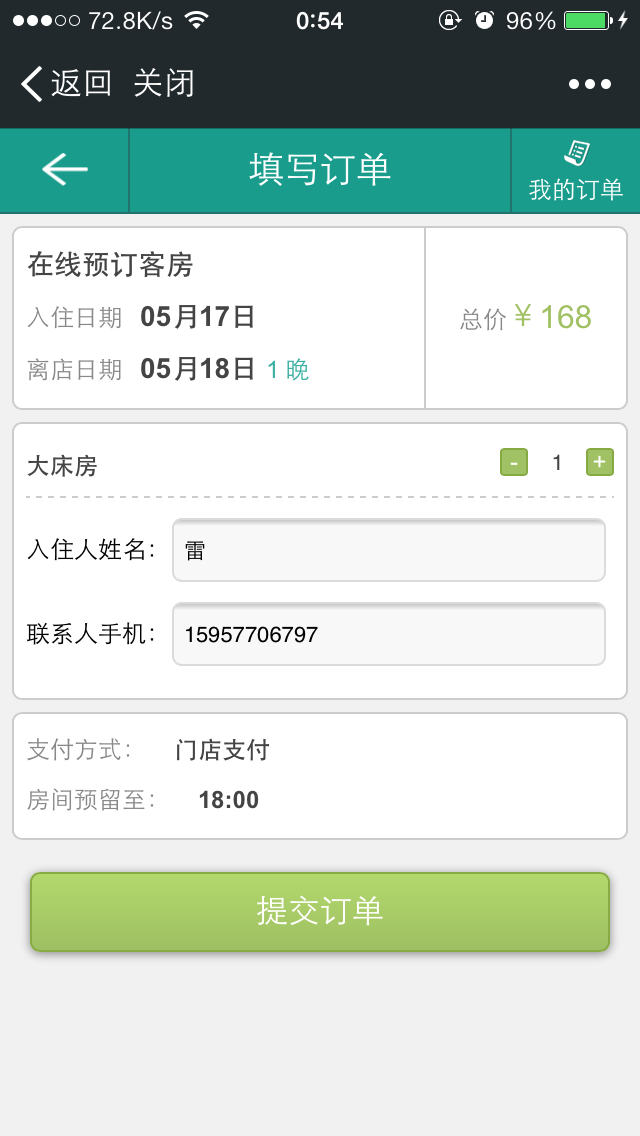Viewport: 640px width, 1136px height.
Task: Submit with 提交订单 button
Action: click(x=320, y=911)
